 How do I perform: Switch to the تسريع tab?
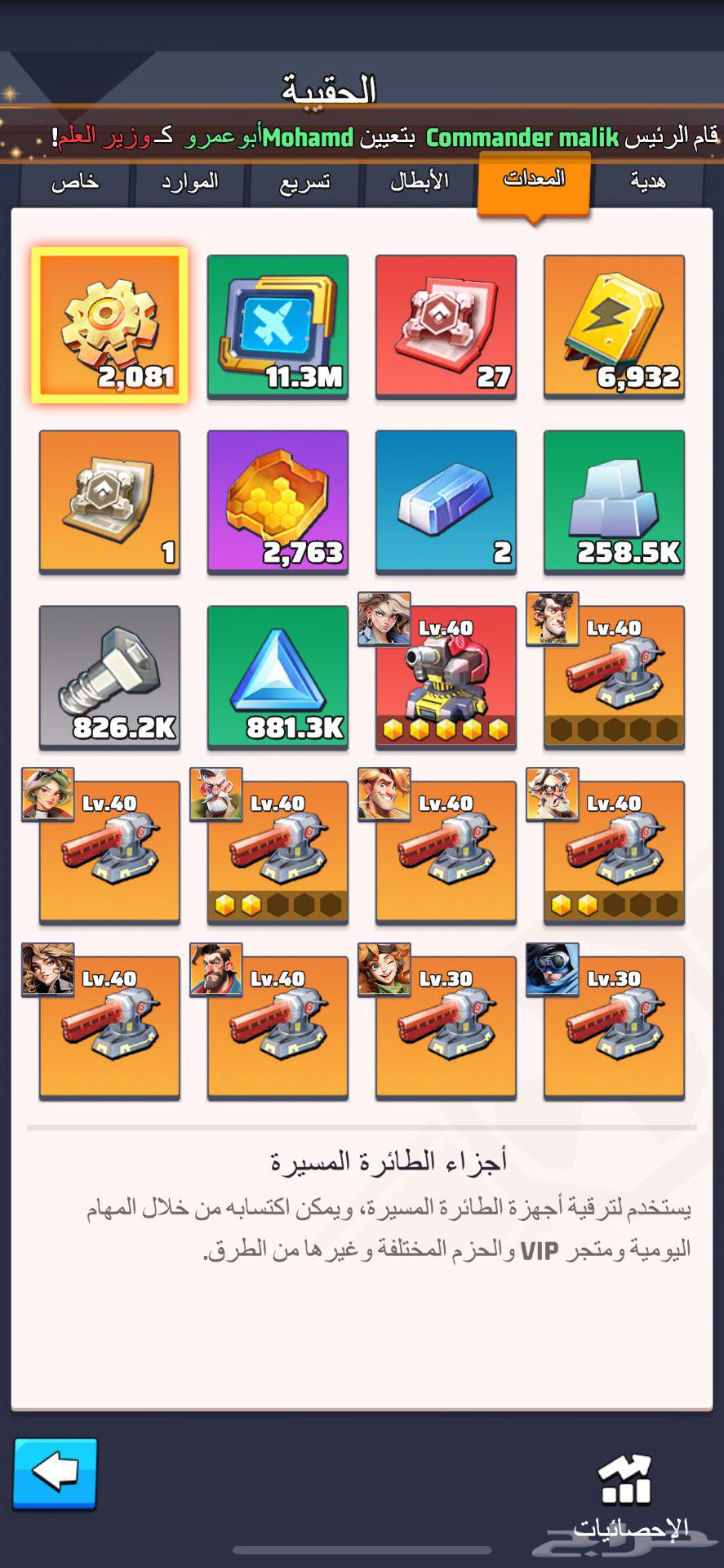point(305,181)
